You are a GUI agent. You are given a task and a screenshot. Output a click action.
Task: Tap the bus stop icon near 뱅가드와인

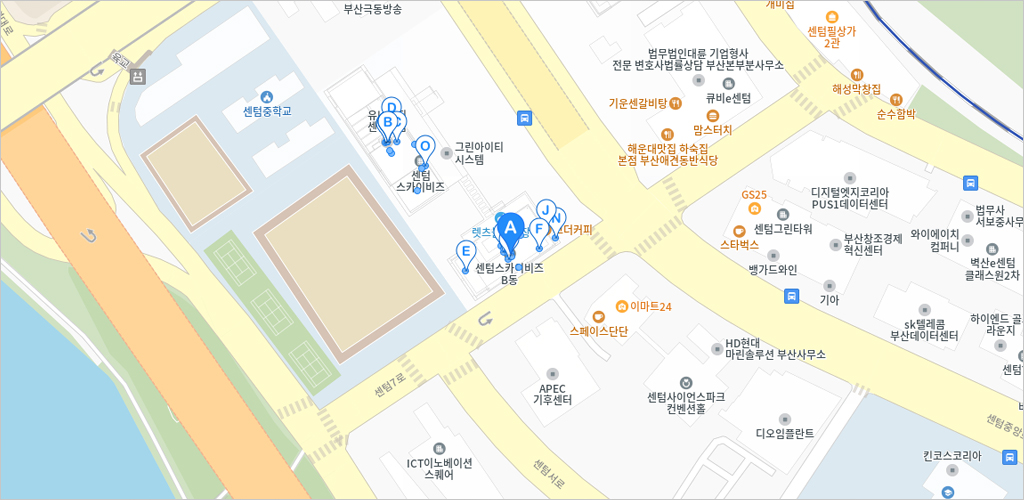792,296
